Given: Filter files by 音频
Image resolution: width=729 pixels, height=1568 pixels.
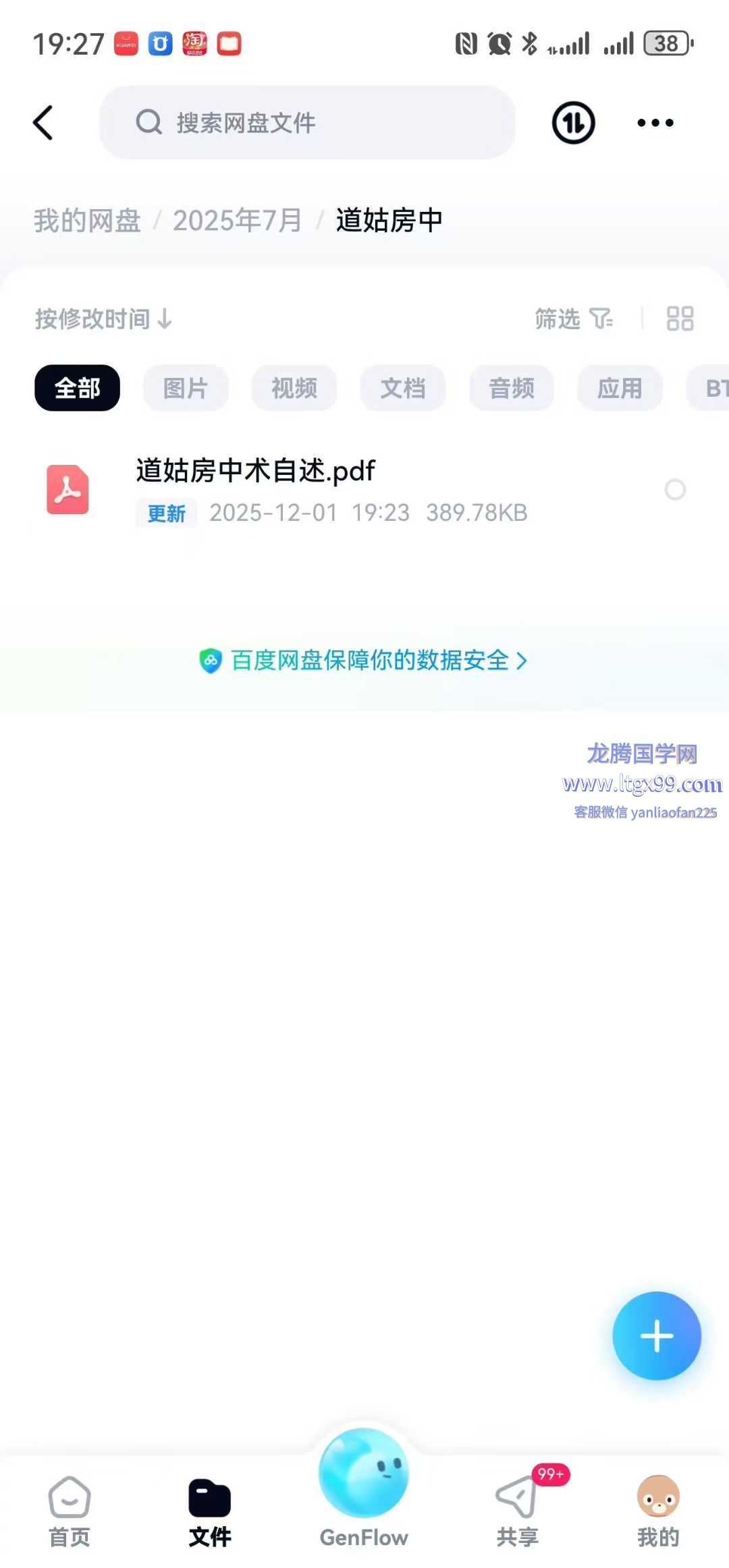Looking at the screenshot, I should point(512,388).
